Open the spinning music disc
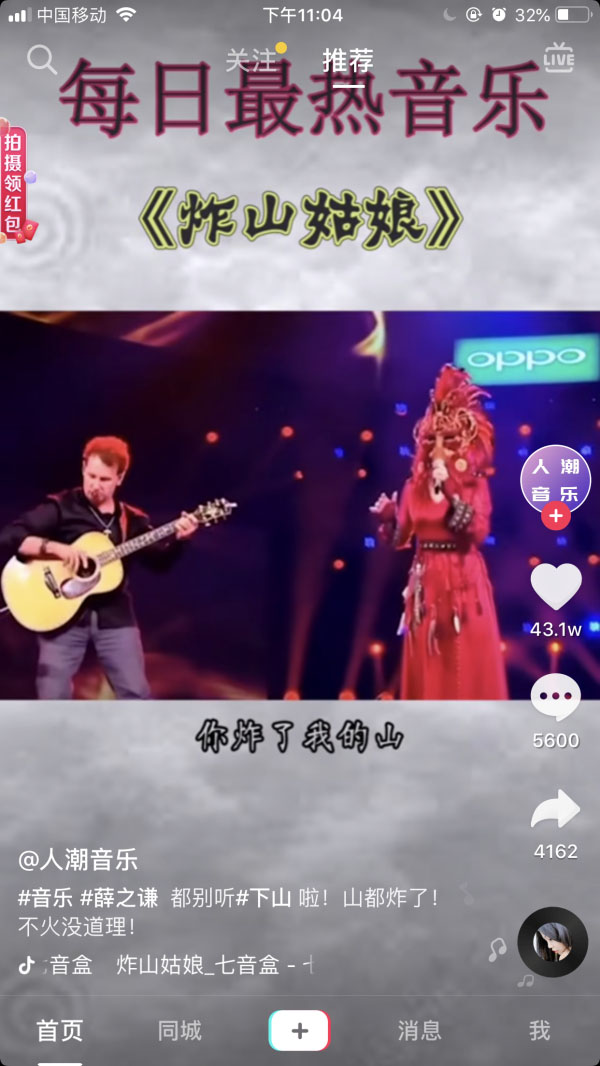 [x=552, y=942]
